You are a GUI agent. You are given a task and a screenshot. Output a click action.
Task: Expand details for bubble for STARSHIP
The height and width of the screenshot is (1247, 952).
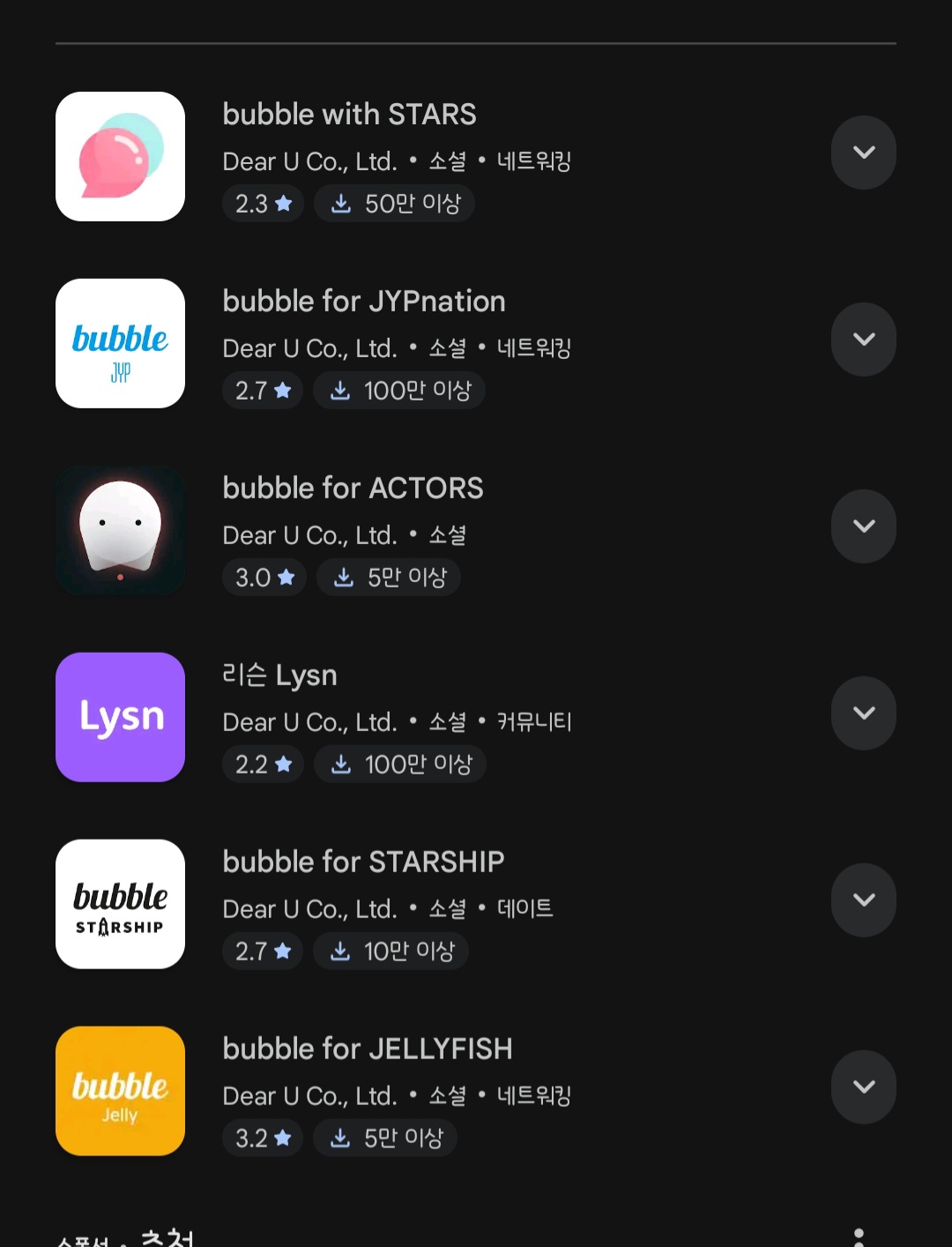863,900
